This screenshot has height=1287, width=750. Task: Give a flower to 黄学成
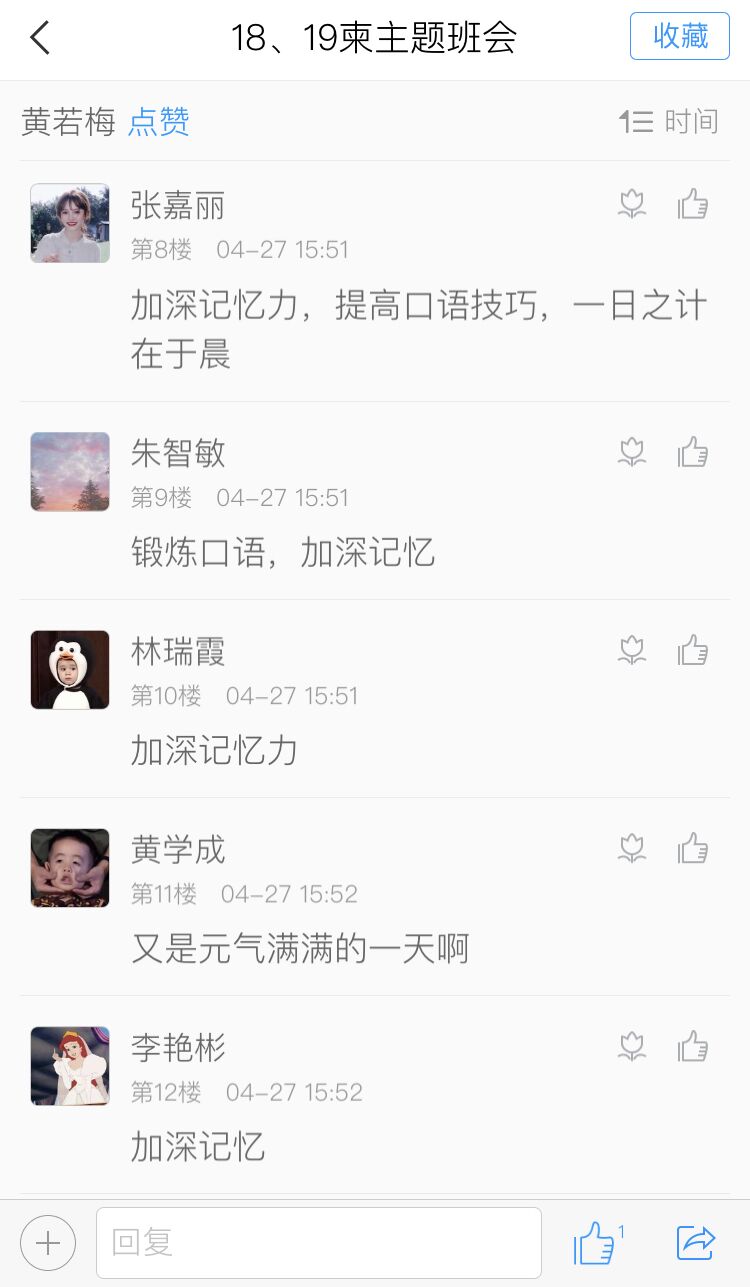[632, 848]
